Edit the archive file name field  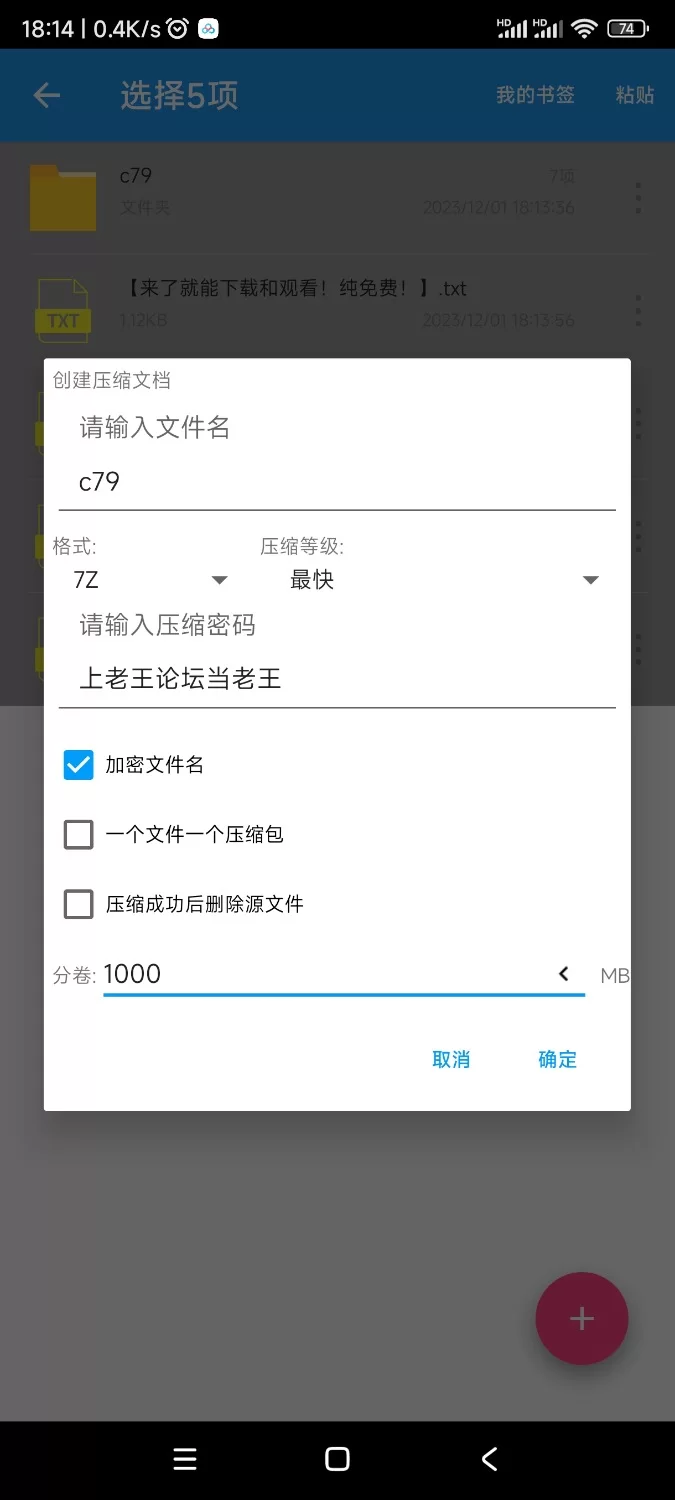click(337, 482)
